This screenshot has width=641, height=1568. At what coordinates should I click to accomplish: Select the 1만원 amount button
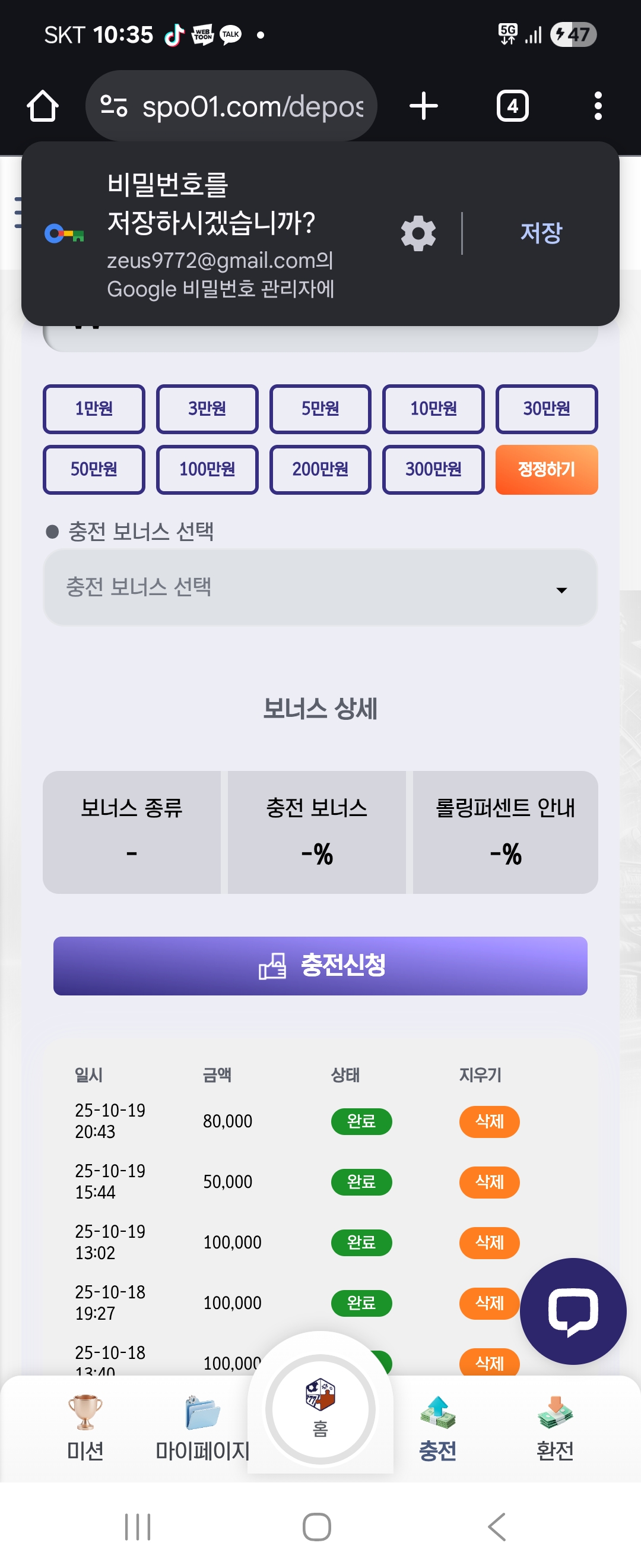(94, 409)
